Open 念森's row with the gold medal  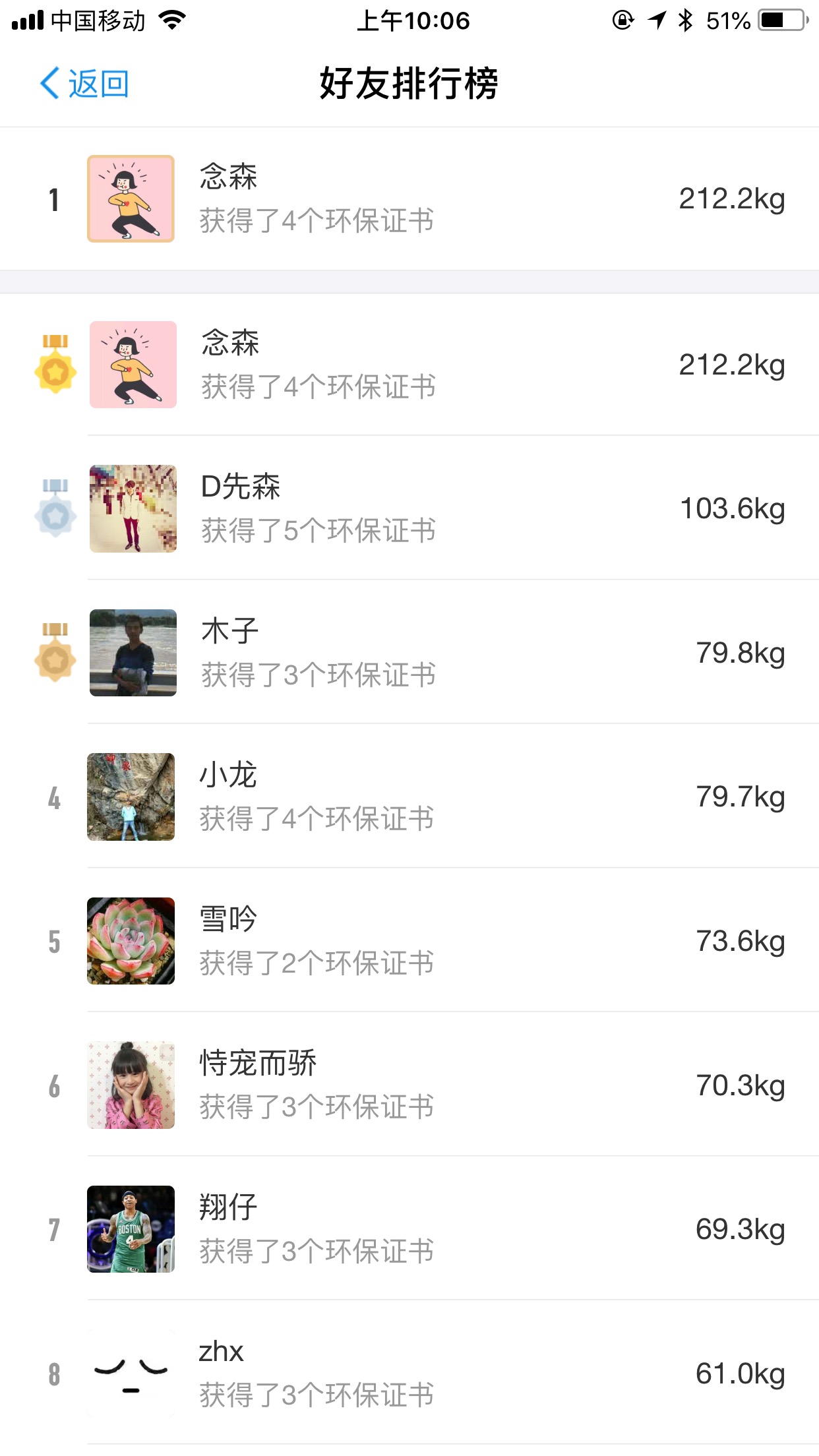coord(409,365)
